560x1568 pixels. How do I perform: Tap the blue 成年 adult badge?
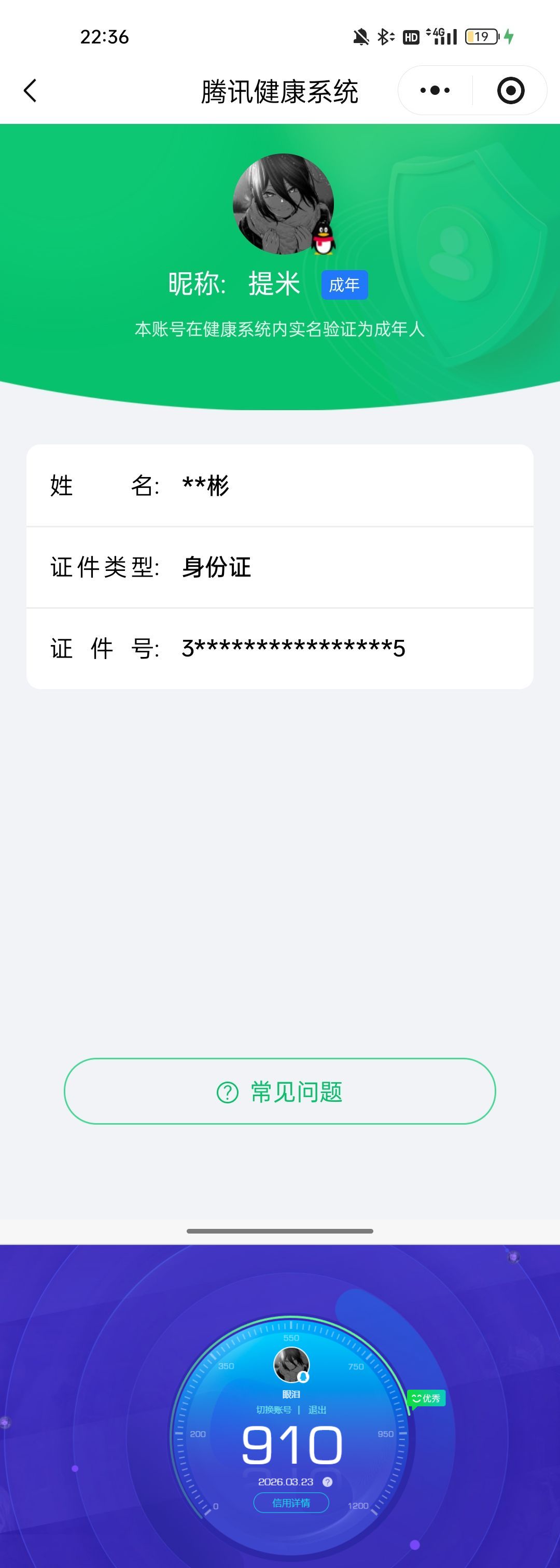point(344,284)
